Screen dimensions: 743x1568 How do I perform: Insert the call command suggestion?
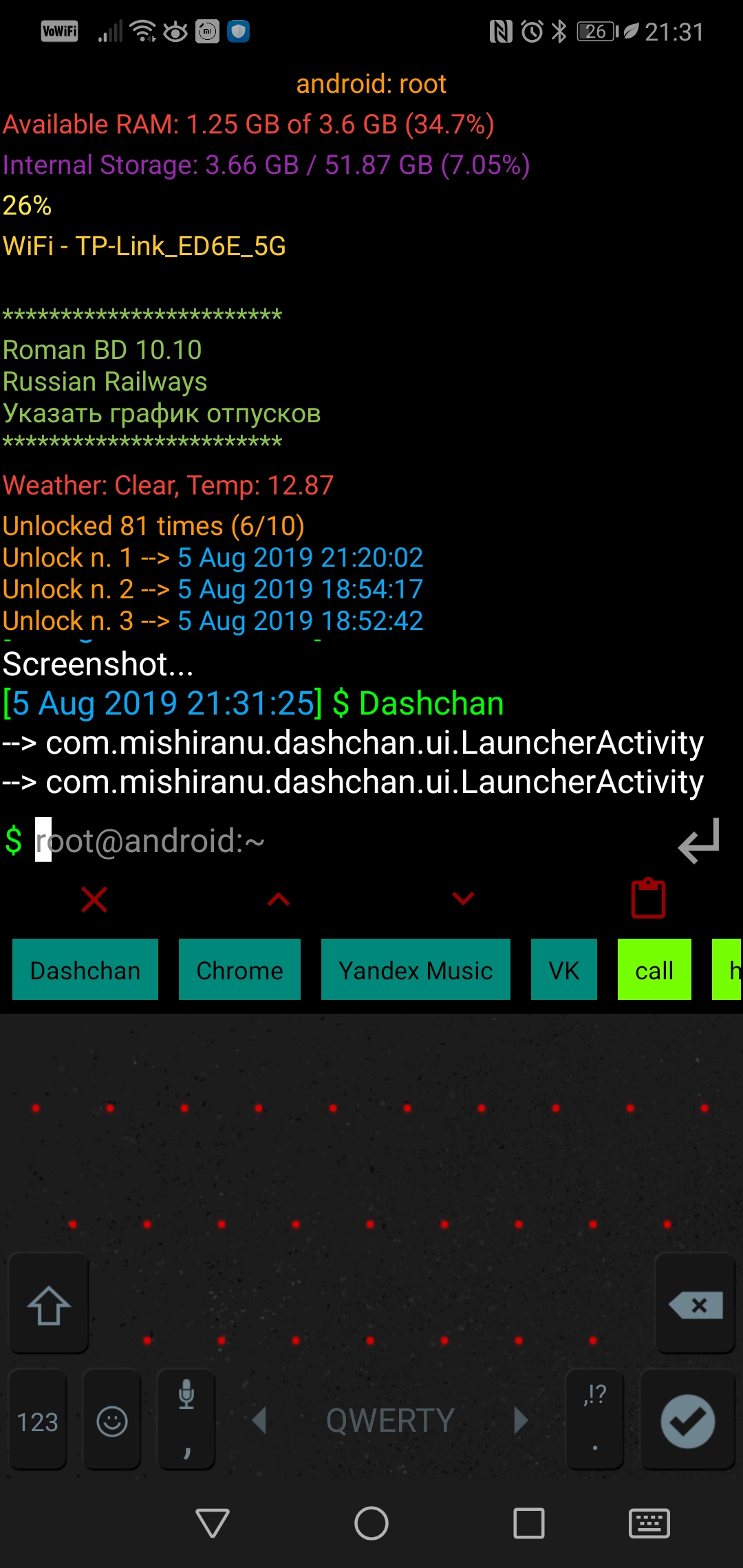(654, 970)
